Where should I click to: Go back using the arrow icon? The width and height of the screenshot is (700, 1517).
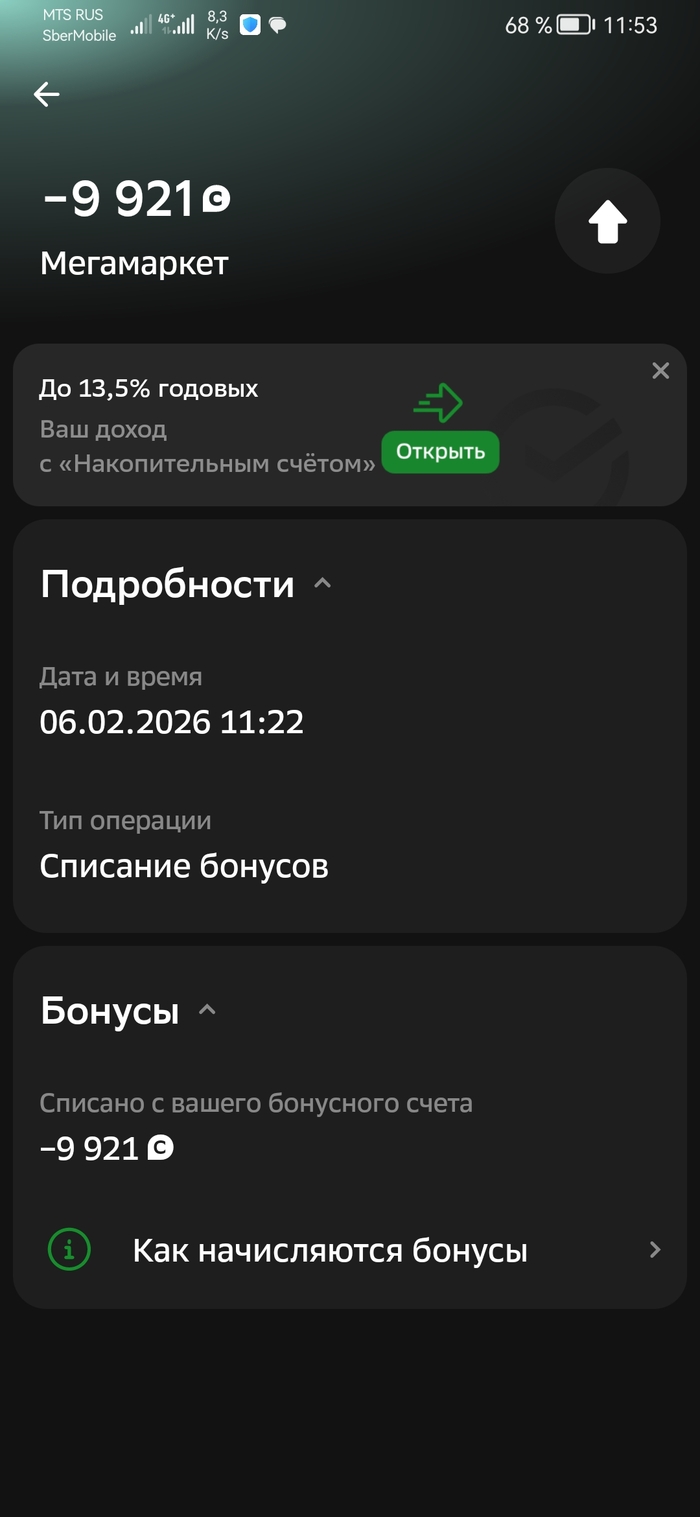coord(46,95)
